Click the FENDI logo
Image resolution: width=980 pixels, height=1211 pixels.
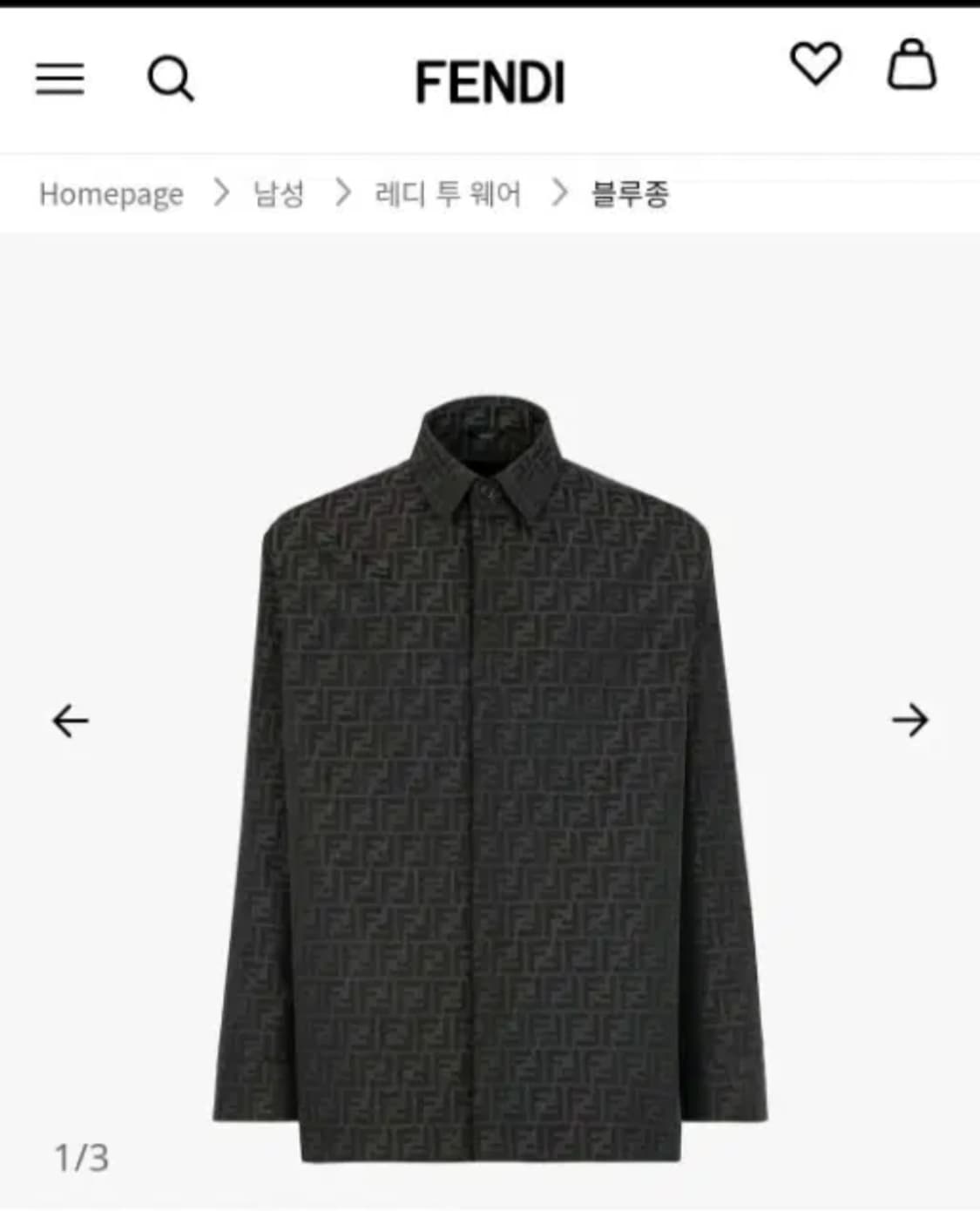490,80
